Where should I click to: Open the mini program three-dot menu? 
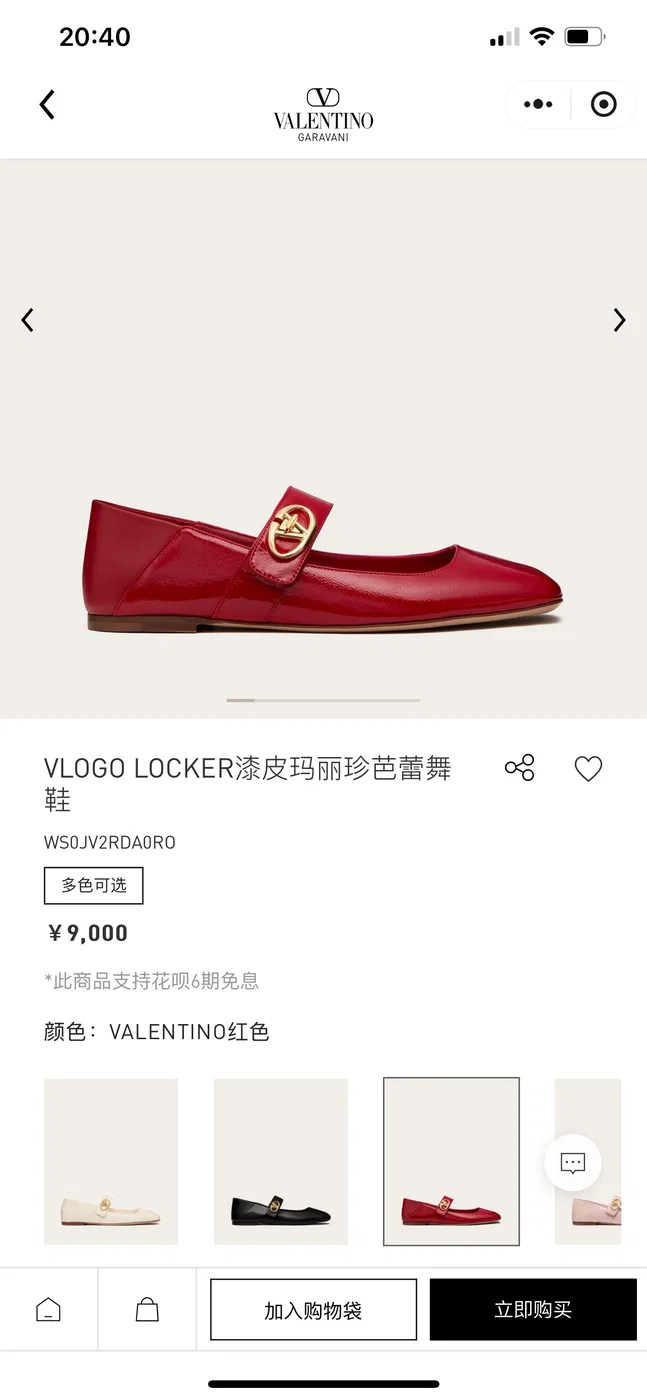[538, 105]
